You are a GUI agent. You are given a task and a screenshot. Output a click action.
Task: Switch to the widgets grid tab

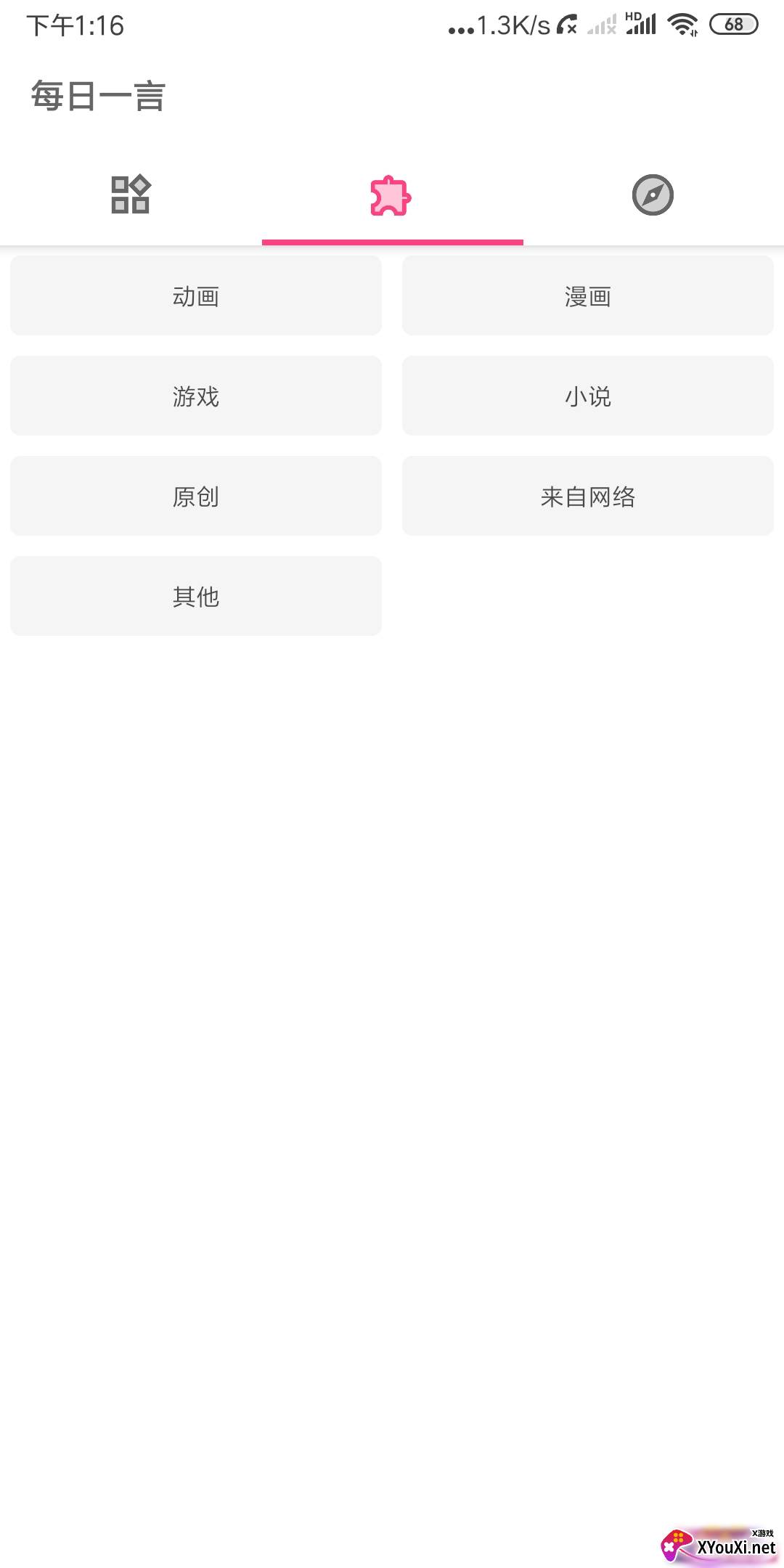(x=131, y=195)
